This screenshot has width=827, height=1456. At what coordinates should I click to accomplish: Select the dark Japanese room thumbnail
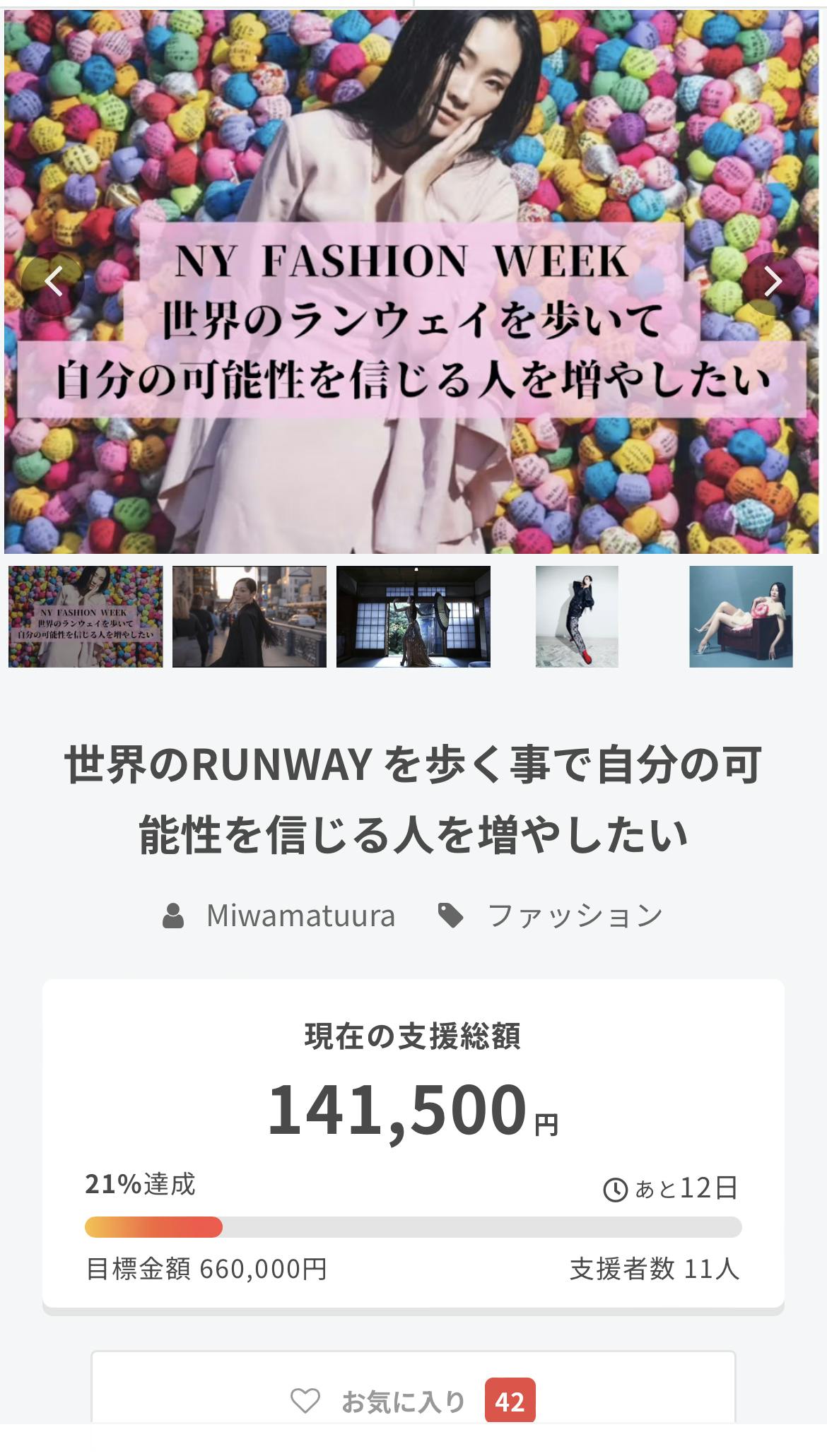[413, 616]
